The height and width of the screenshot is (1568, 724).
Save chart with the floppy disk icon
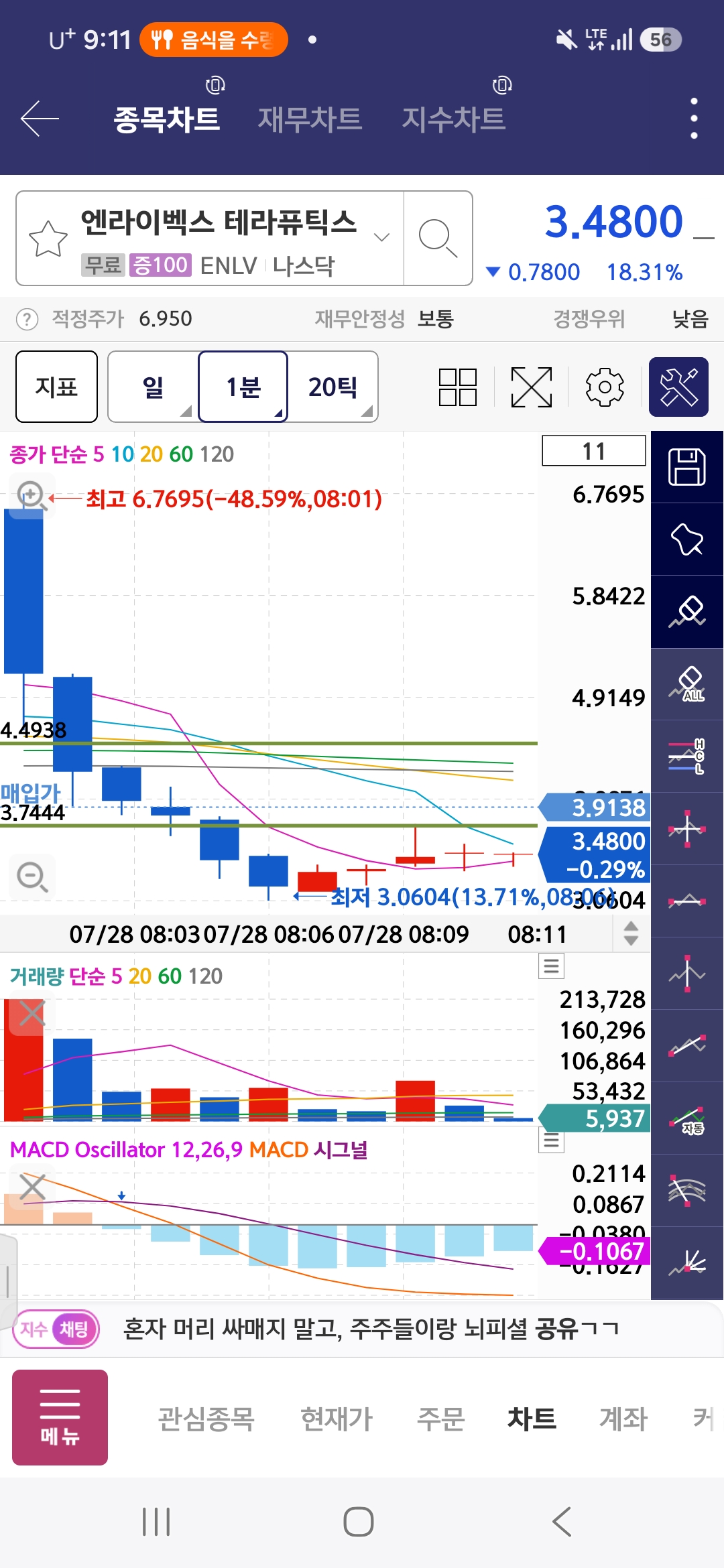(x=687, y=467)
